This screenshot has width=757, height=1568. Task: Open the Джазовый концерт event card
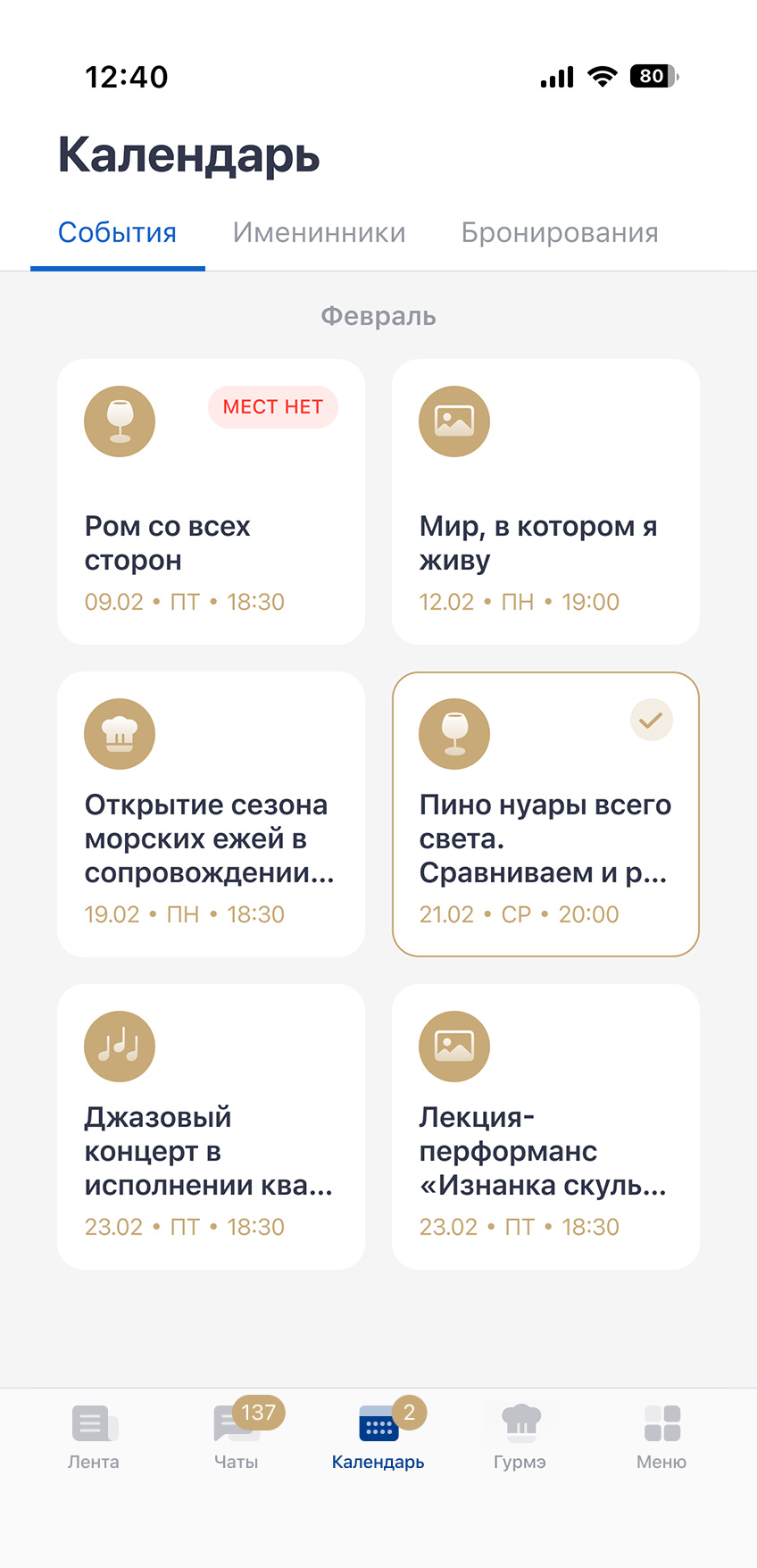(211, 1127)
